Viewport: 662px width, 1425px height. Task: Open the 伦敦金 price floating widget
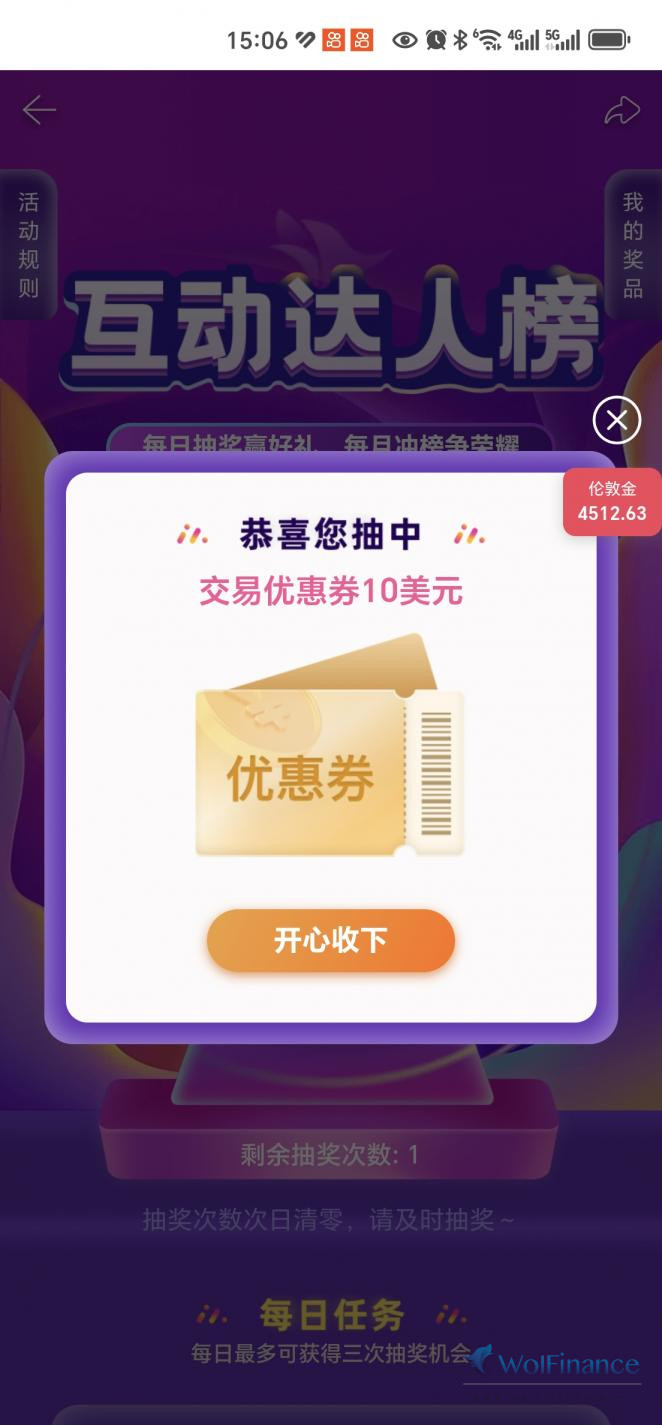click(x=612, y=502)
